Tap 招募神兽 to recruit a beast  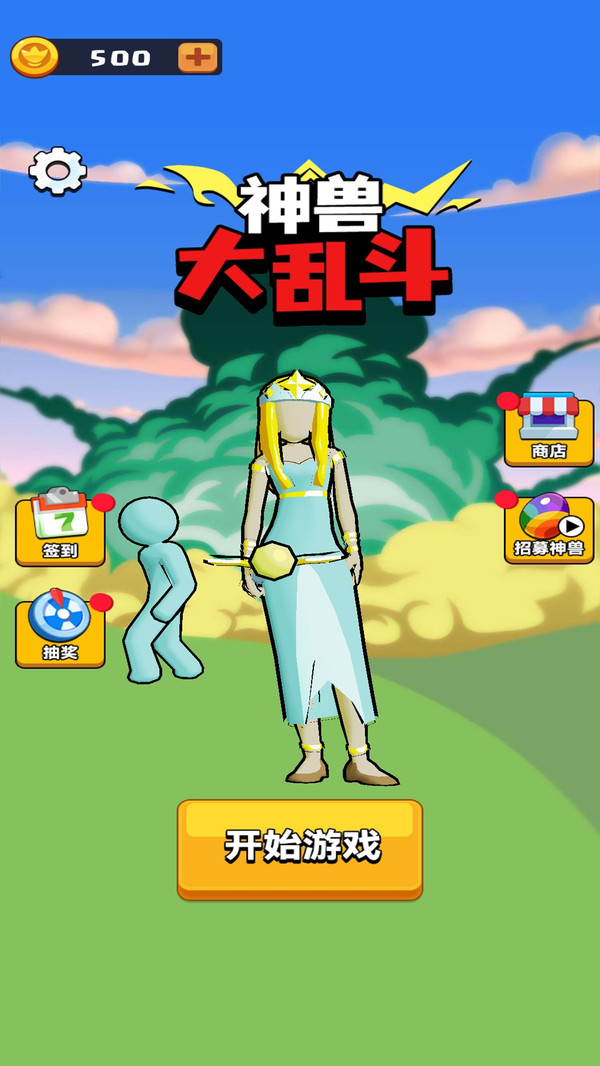[x=548, y=529]
